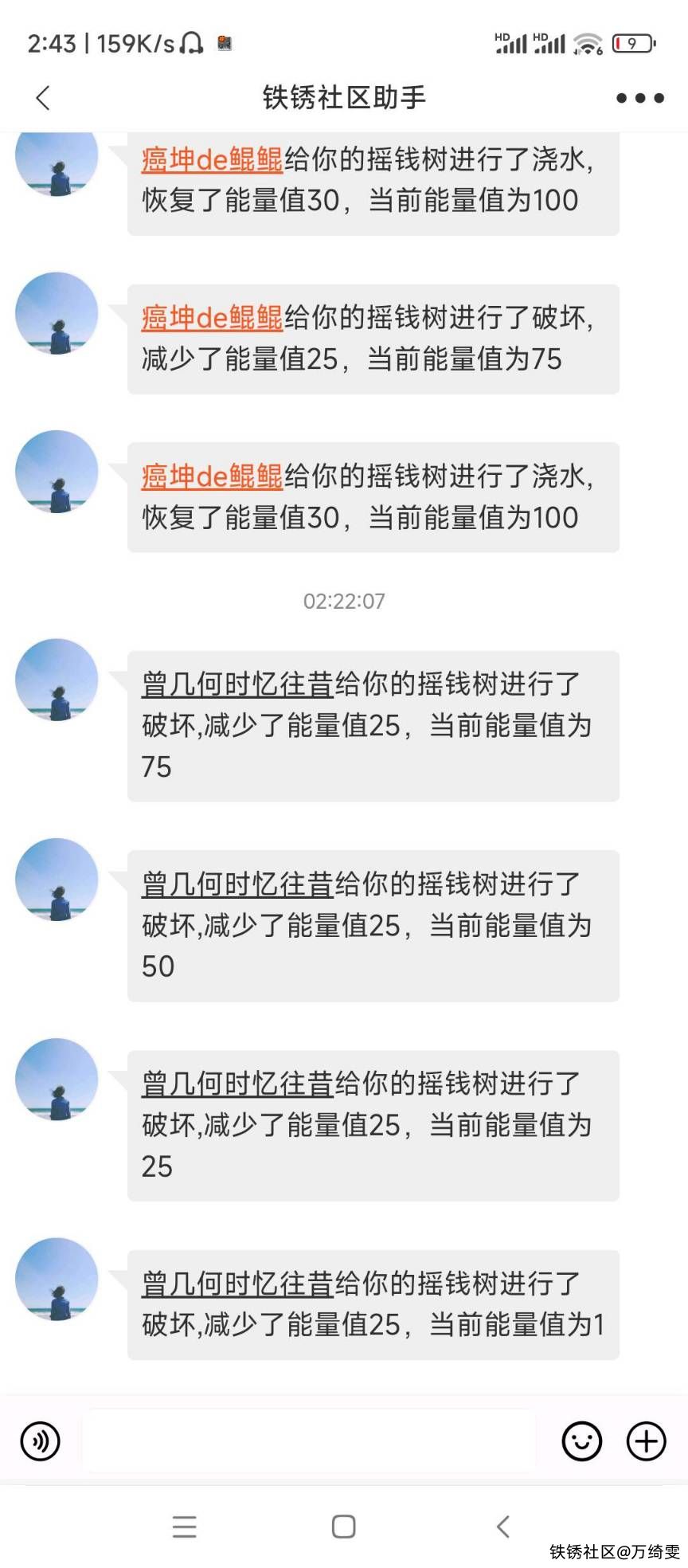Open the emoji picker
Screen dimensions: 688x1568
click(582, 1441)
